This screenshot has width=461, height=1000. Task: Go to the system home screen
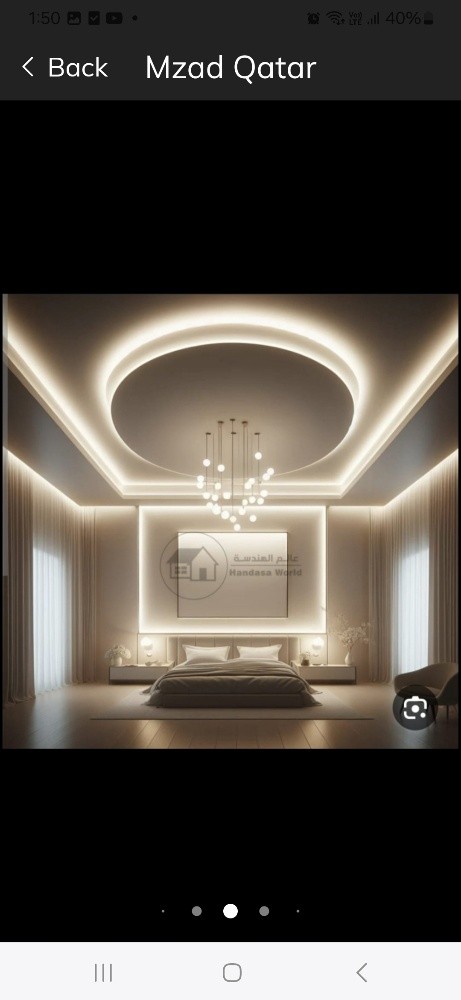click(232, 973)
